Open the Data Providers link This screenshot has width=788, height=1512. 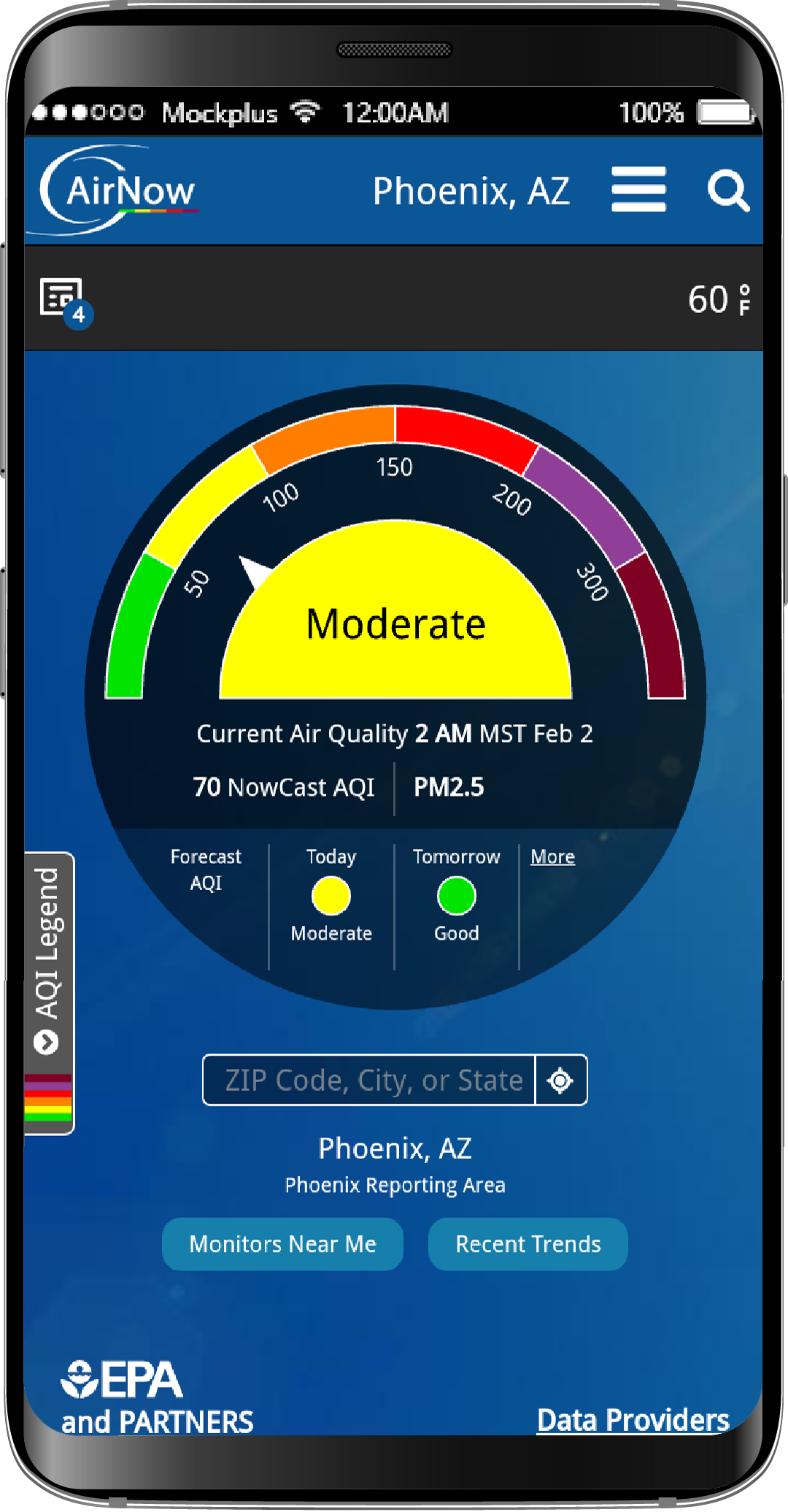tap(633, 1420)
